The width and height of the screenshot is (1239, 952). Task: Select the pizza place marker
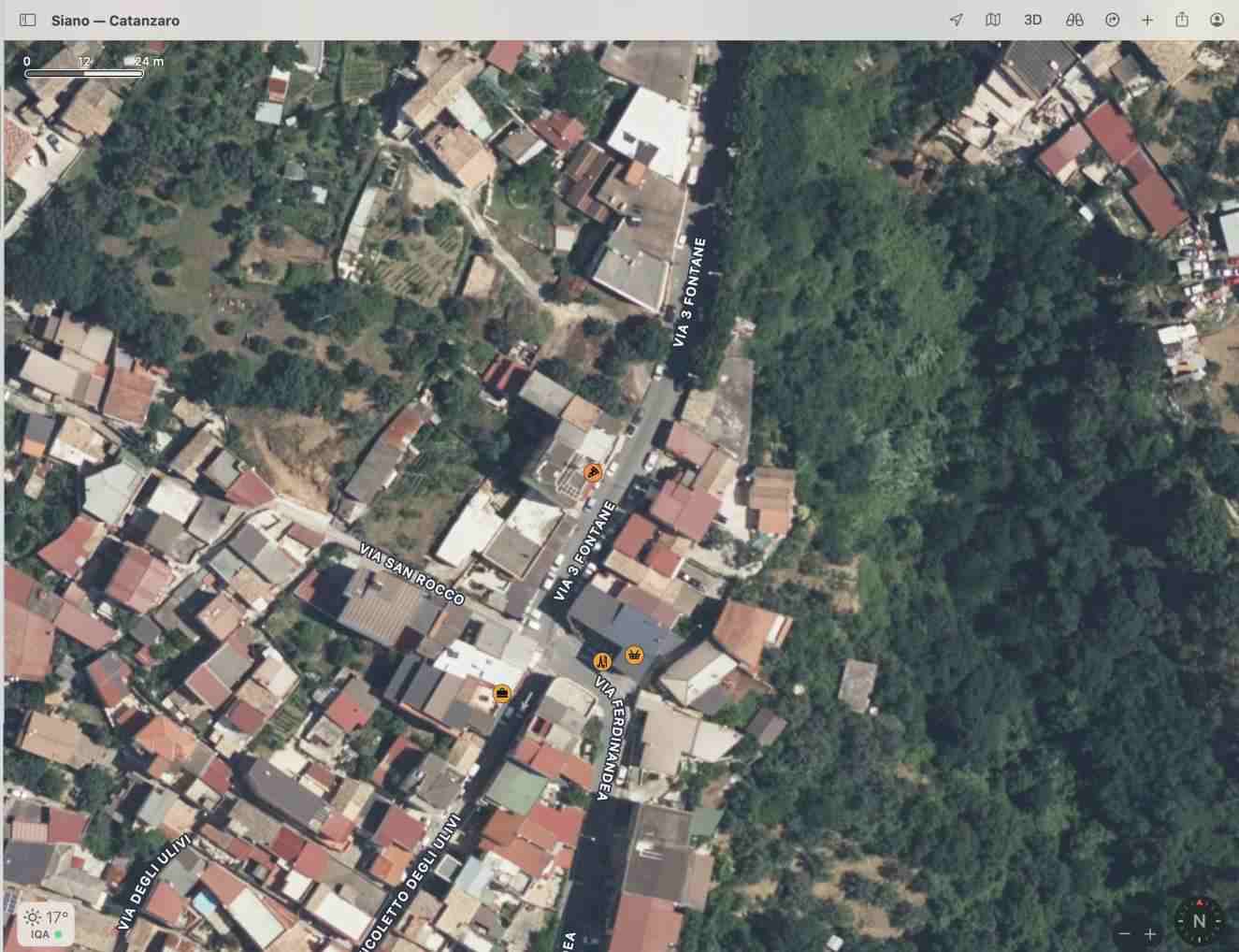(592, 471)
